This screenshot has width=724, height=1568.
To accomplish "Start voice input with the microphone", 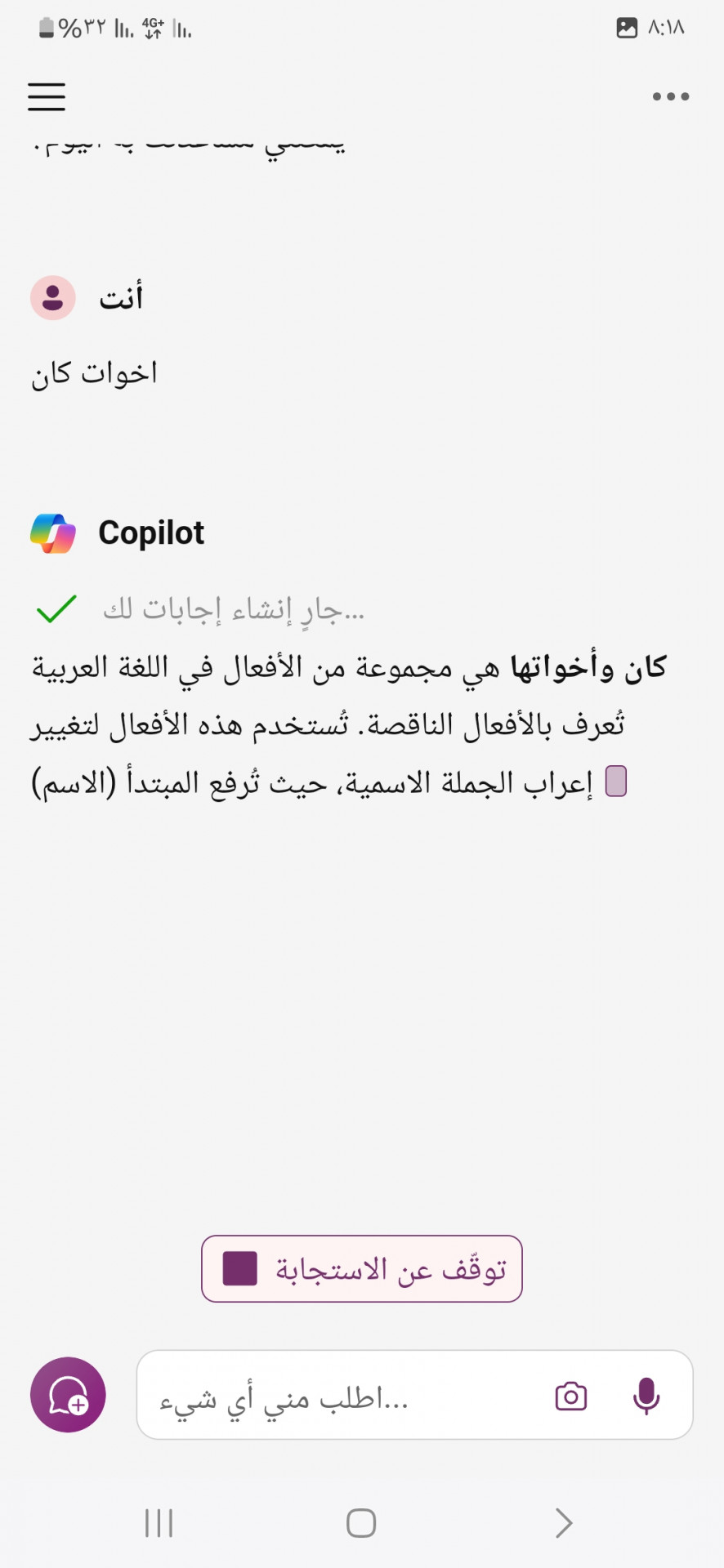I will (x=646, y=1396).
